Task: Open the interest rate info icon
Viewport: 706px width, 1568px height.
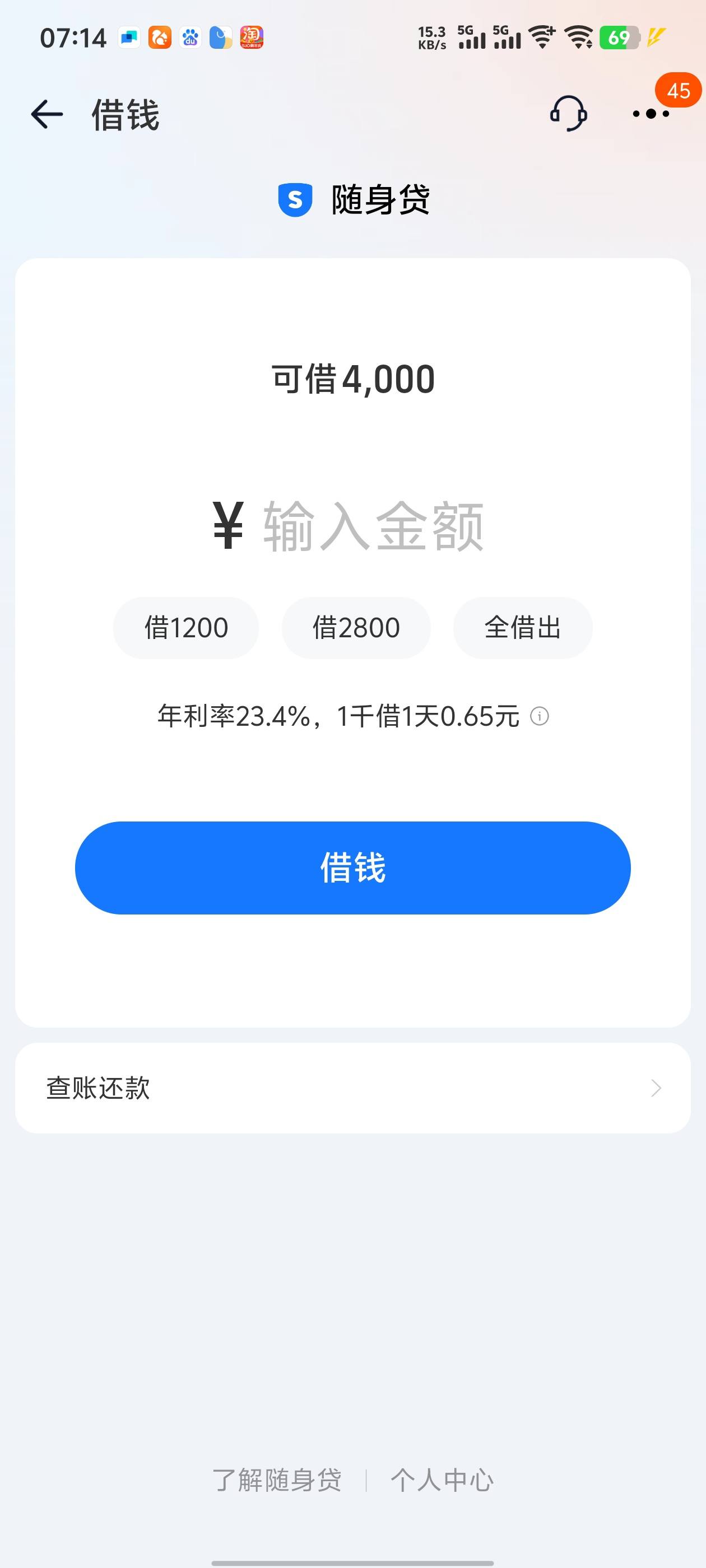Action: coord(540,716)
